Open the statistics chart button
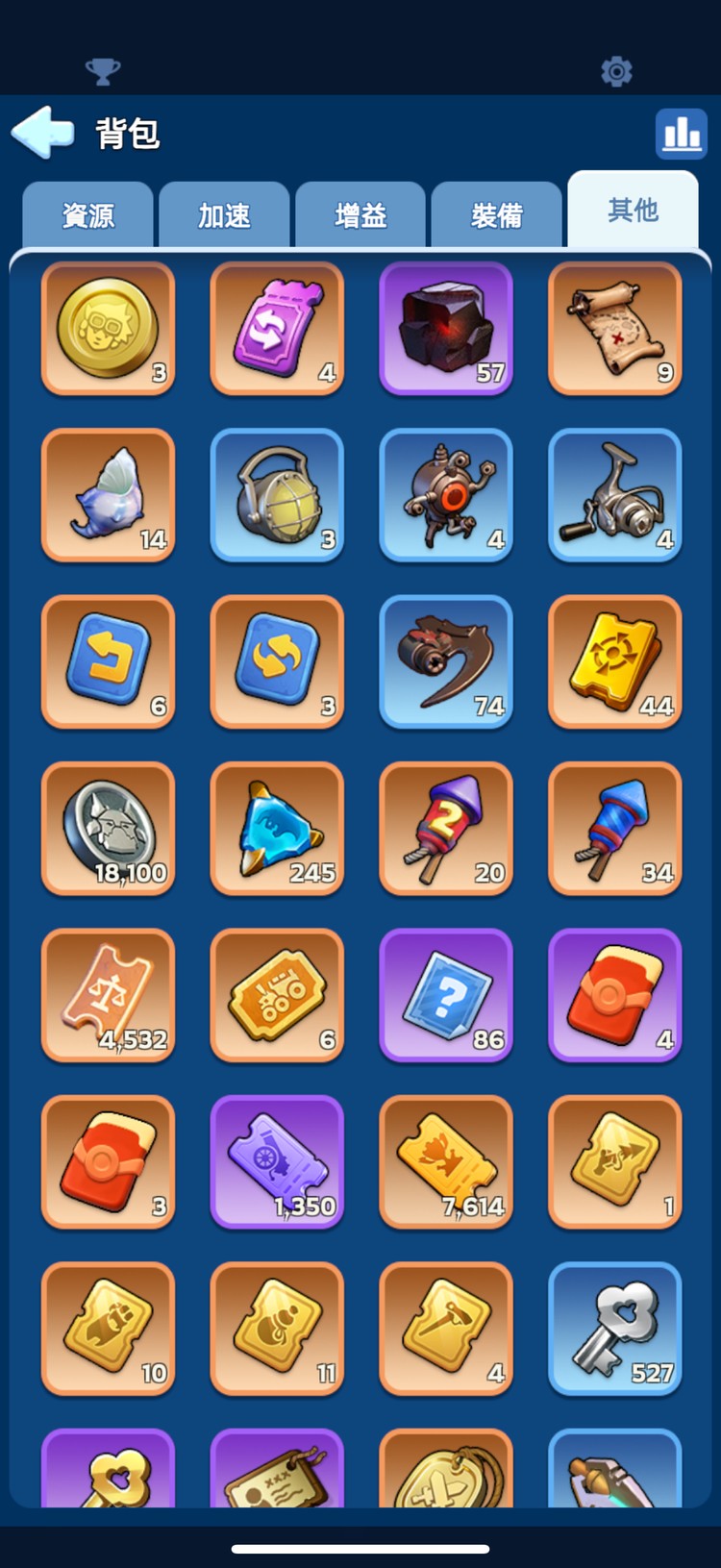 (681, 133)
